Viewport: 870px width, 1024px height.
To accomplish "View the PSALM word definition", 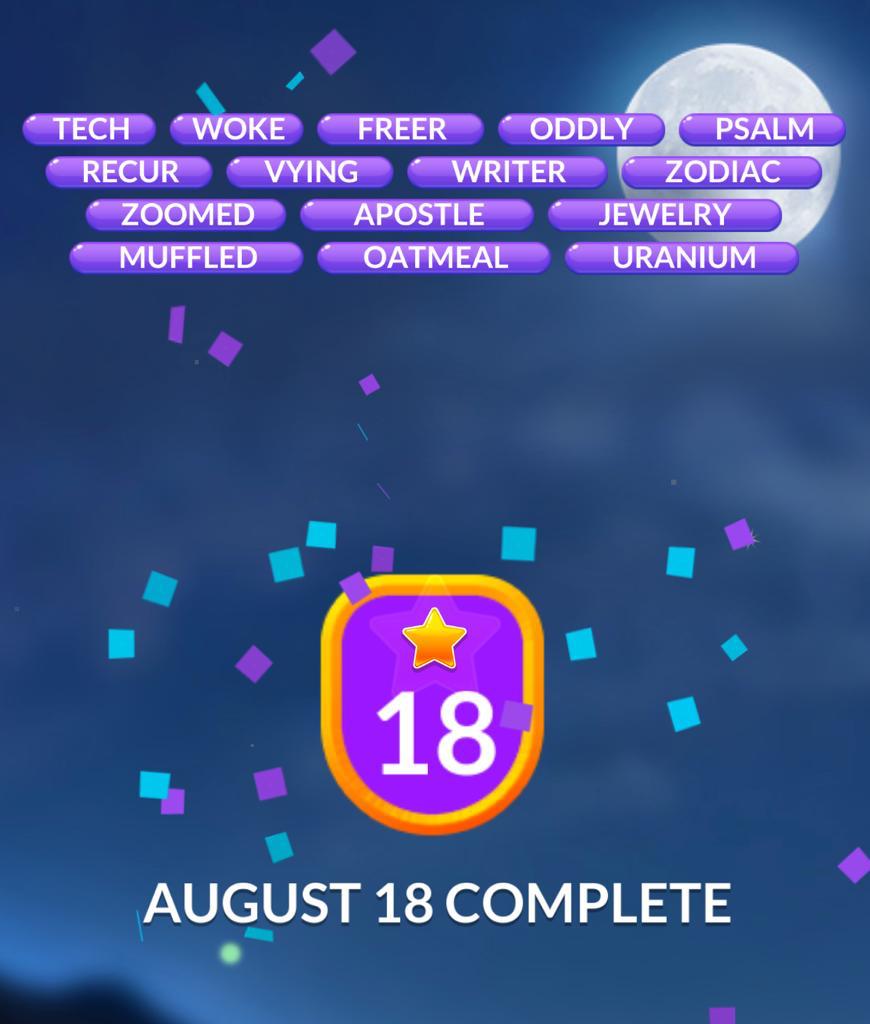I will (x=762, y=130).
